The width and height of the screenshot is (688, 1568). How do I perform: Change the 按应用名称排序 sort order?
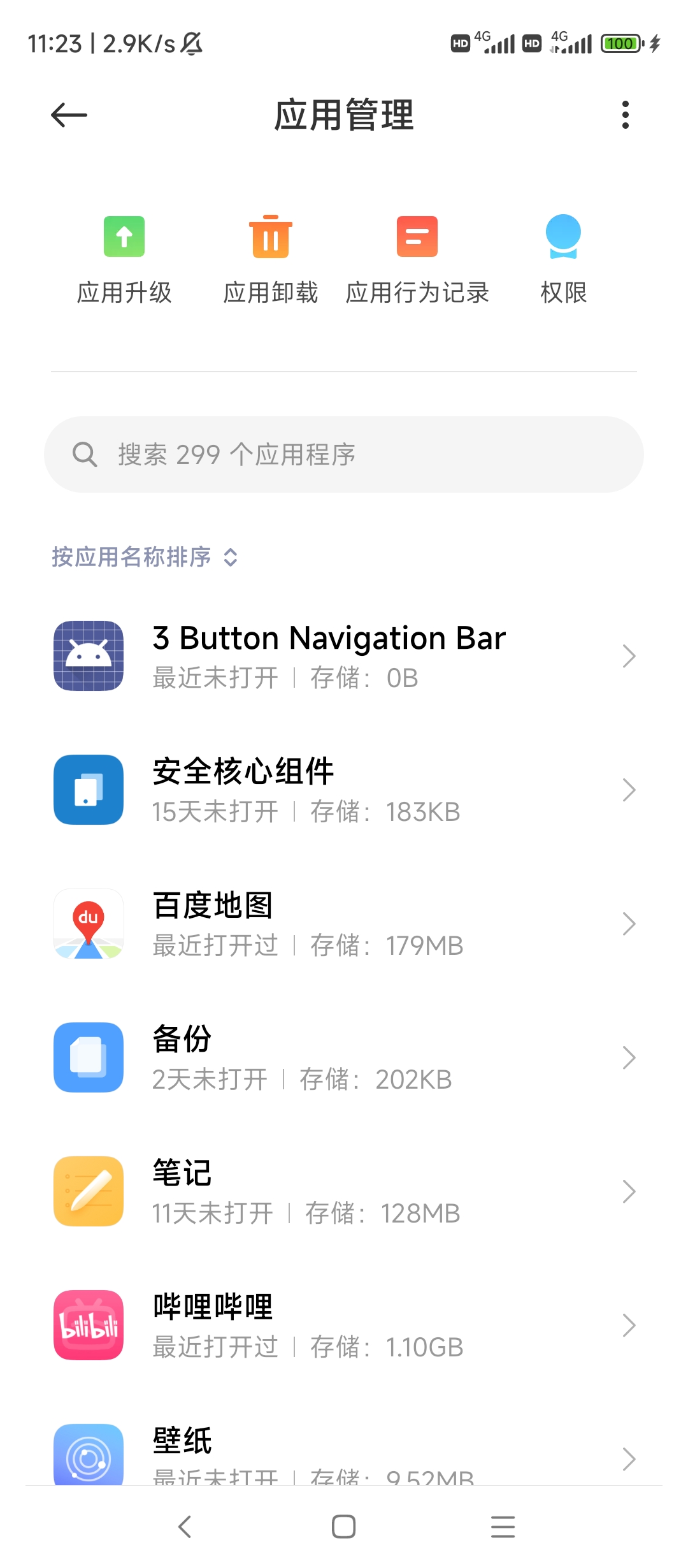[145, 556]
